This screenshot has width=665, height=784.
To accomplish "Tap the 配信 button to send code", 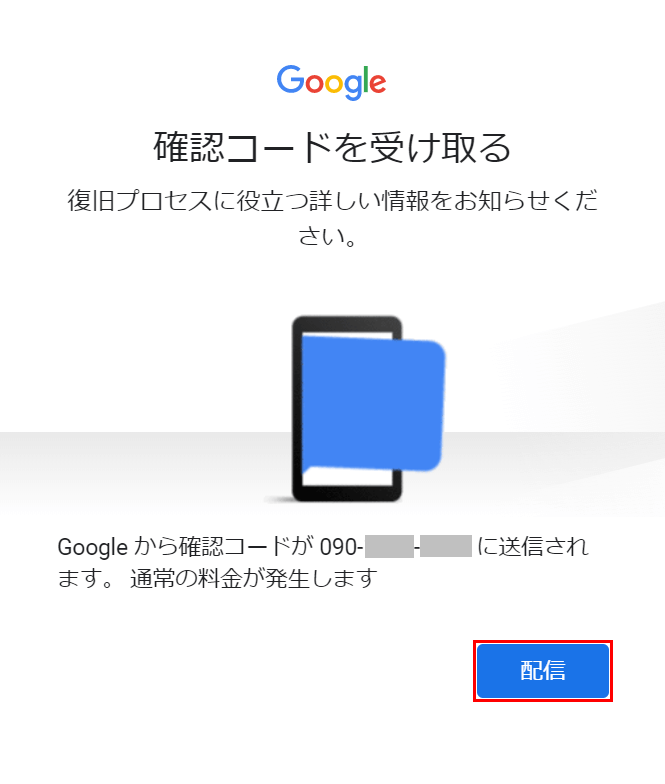I will (x=542, y=671).
